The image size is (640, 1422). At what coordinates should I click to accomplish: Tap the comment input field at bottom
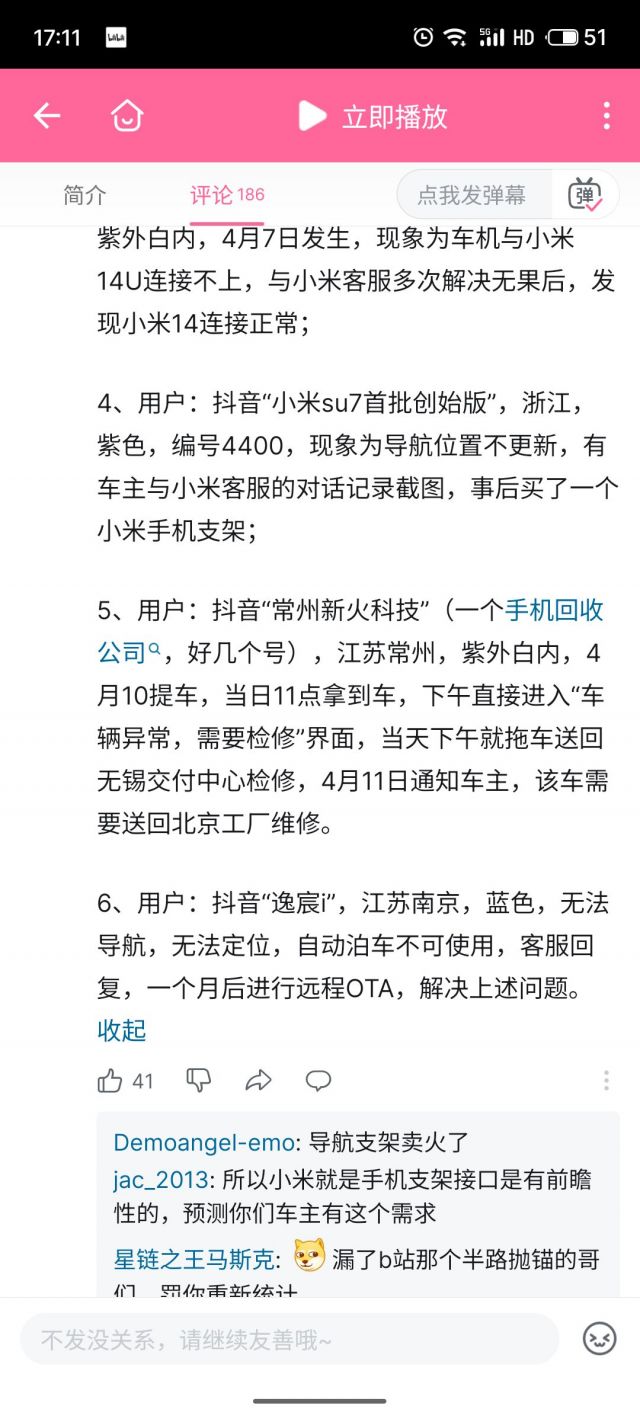pos(290,1339)
